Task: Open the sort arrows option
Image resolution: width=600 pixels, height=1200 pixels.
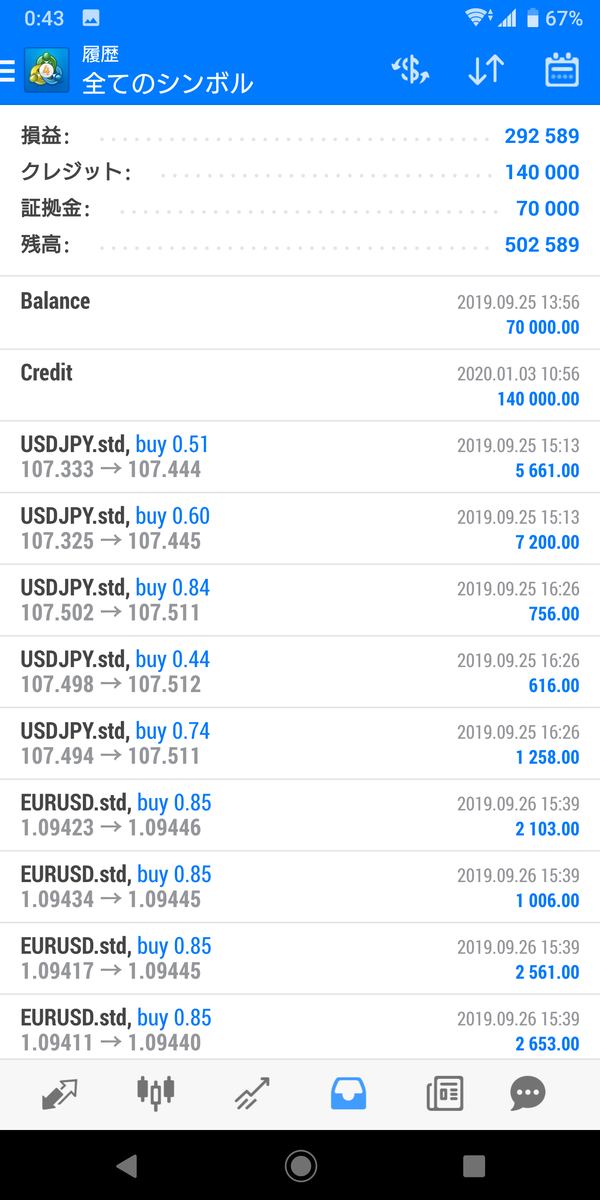Action: click(486, 70)
